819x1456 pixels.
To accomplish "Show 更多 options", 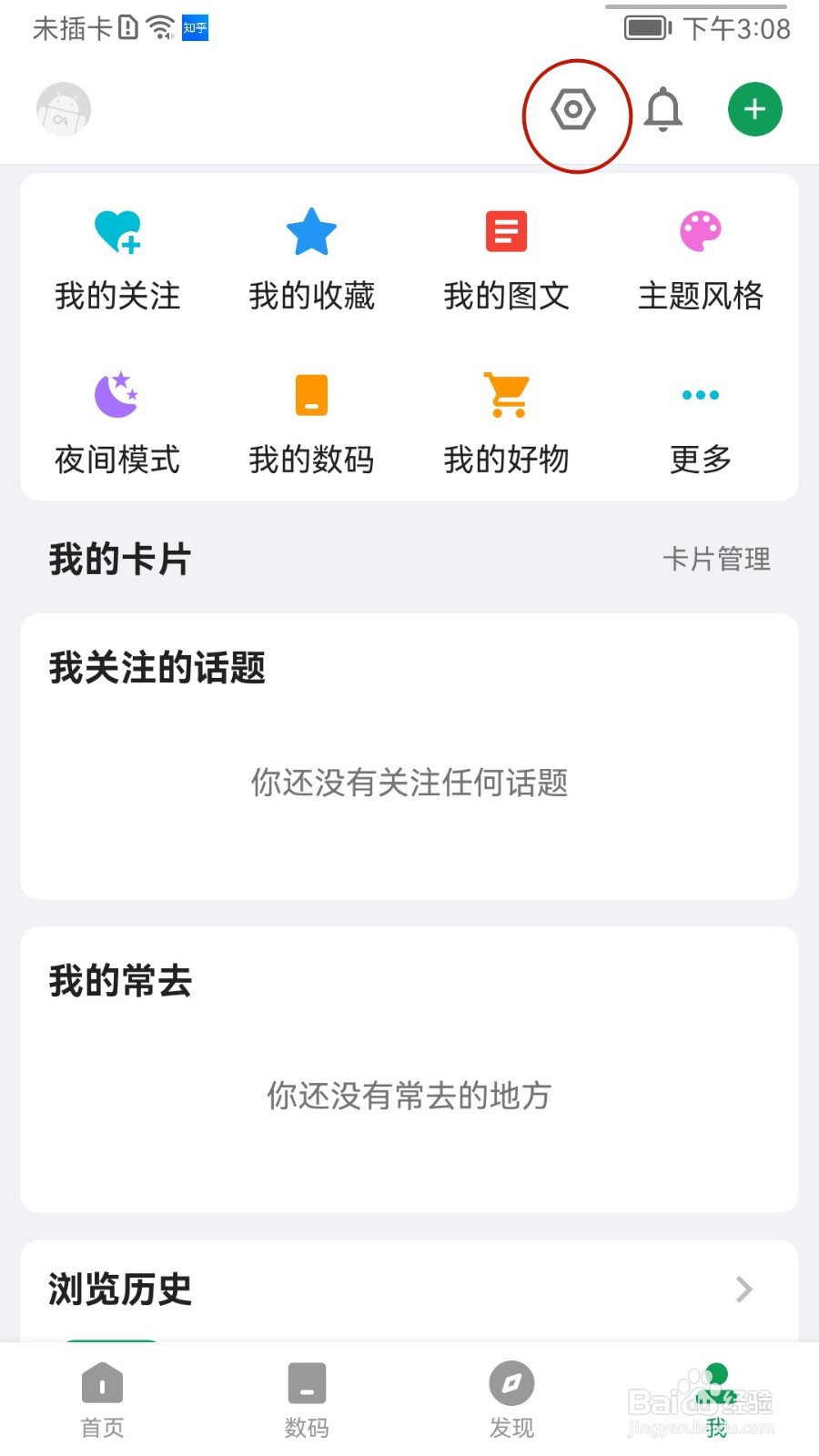I will (701, 422).
